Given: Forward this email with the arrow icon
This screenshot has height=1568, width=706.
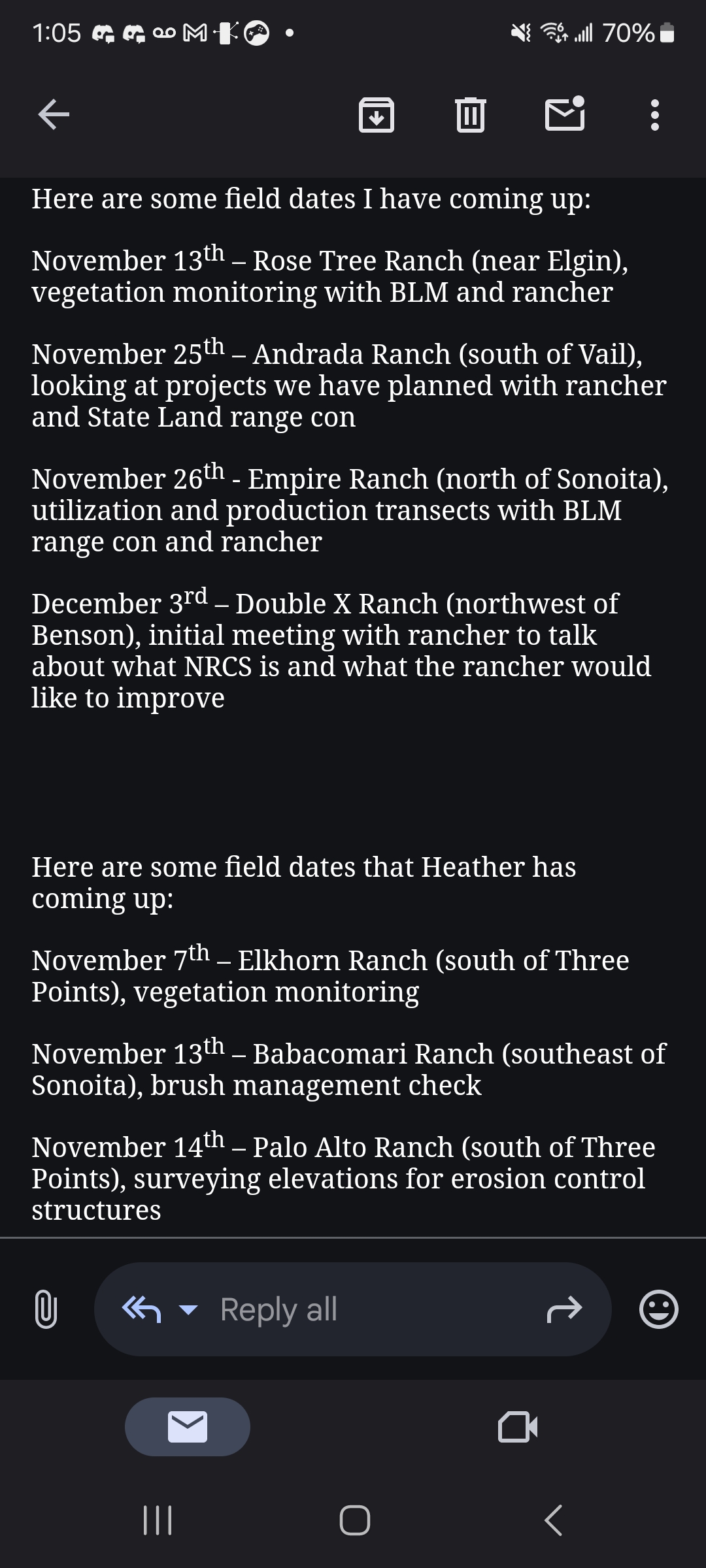Looking at the screenshot, I should click(564, 1309).
